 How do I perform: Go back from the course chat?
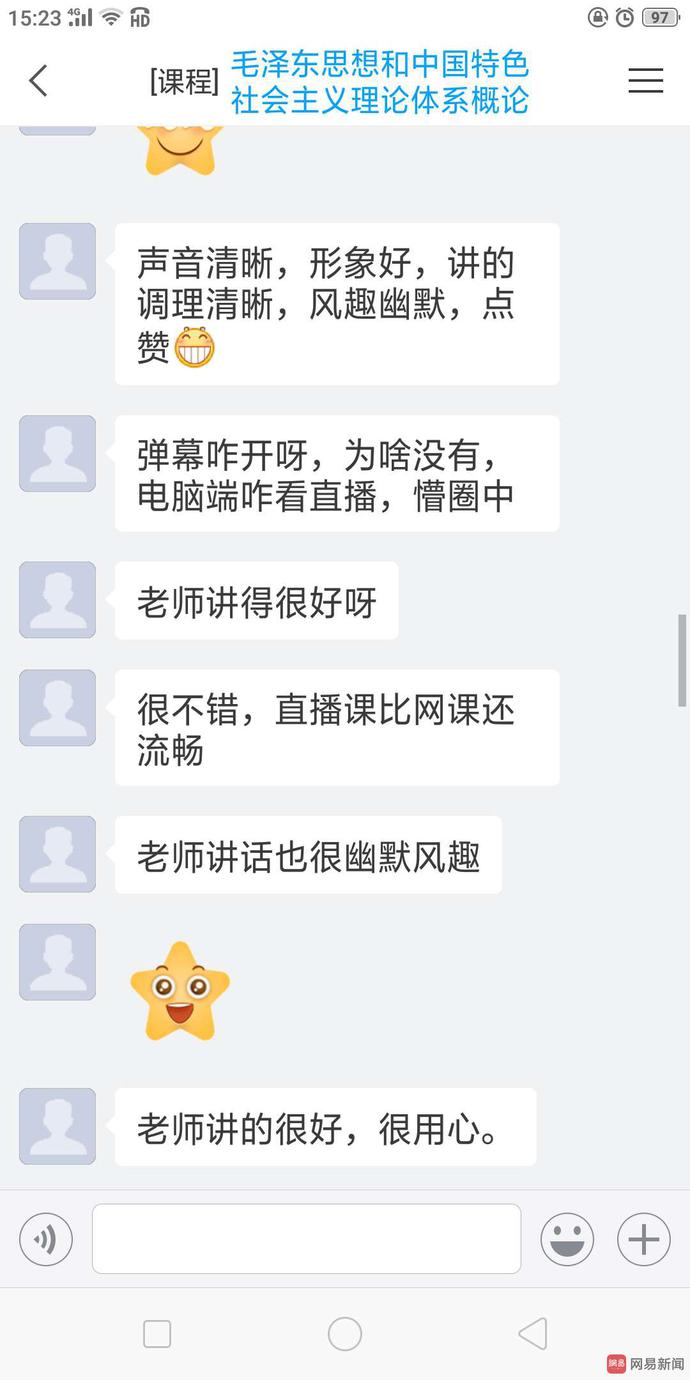(38, 81)
